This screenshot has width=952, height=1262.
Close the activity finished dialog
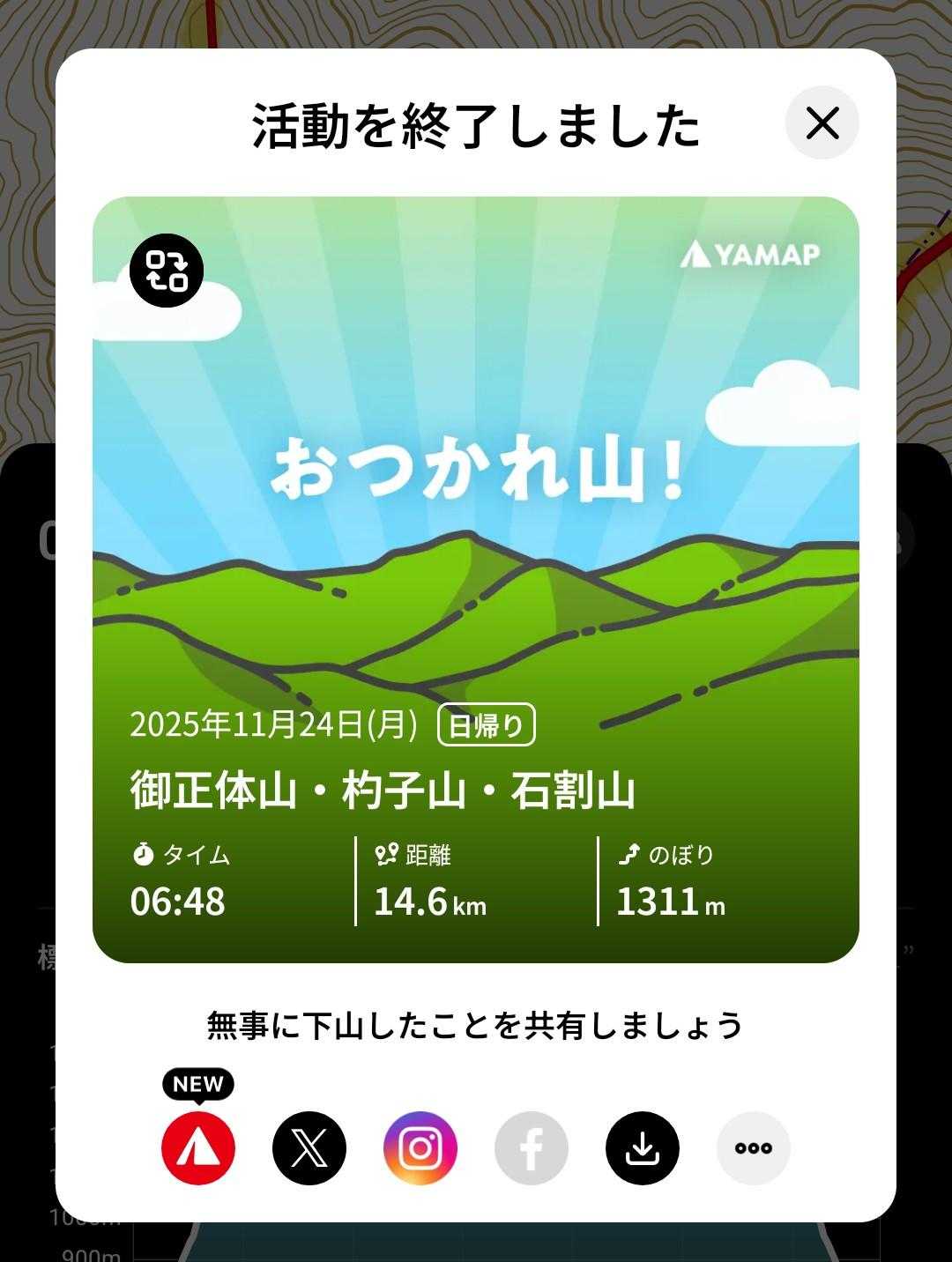click(x=822, y=123)
